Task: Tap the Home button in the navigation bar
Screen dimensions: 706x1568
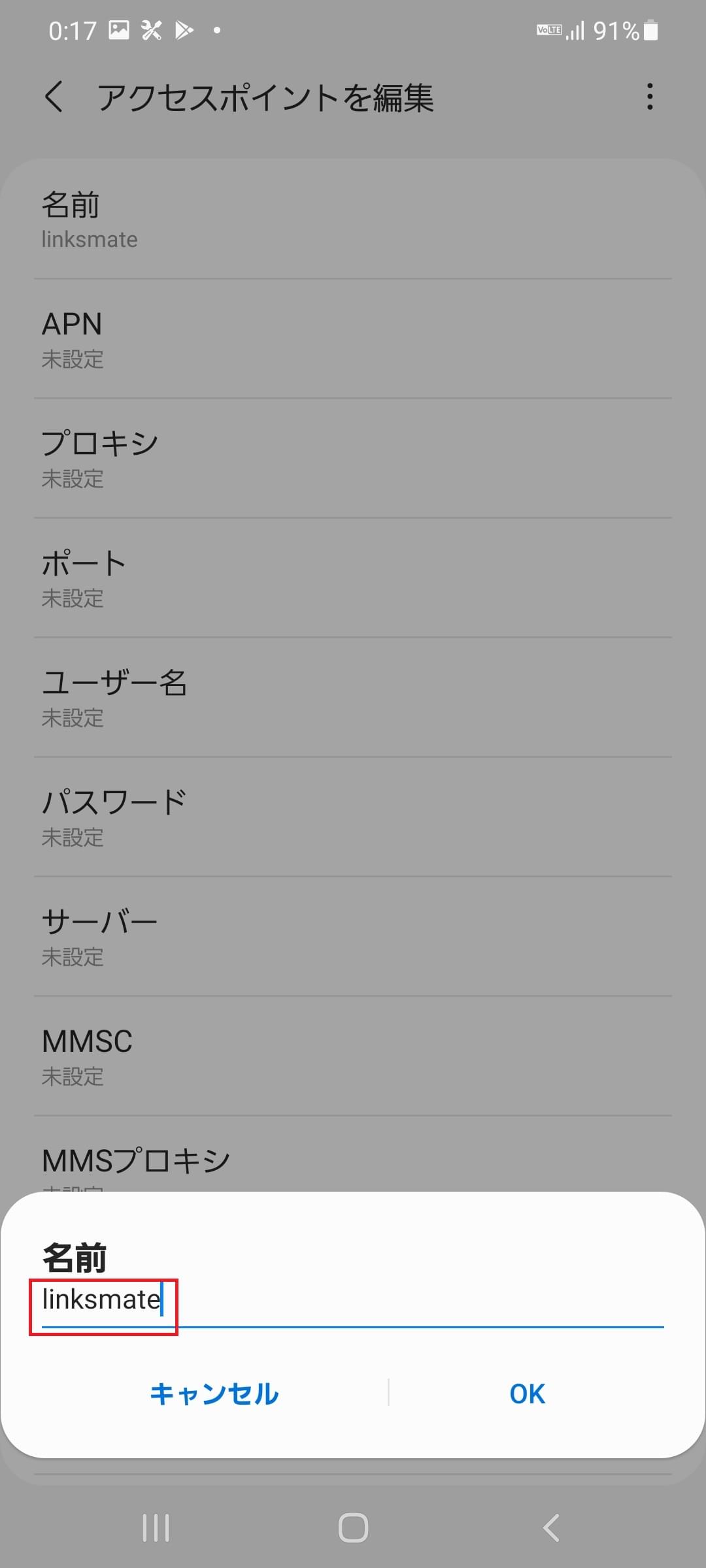Action: [x=353, y=1527]
